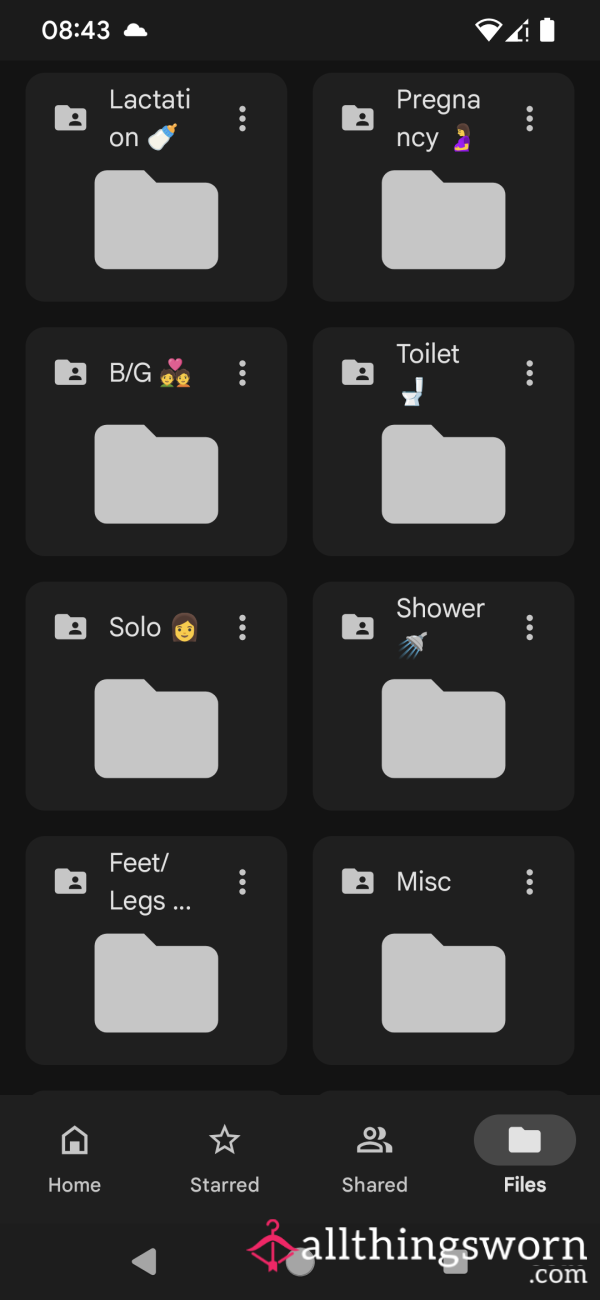Select the Files tab
The width and height of the screenshot is (600, 1300).
[x=525, y=1158]
